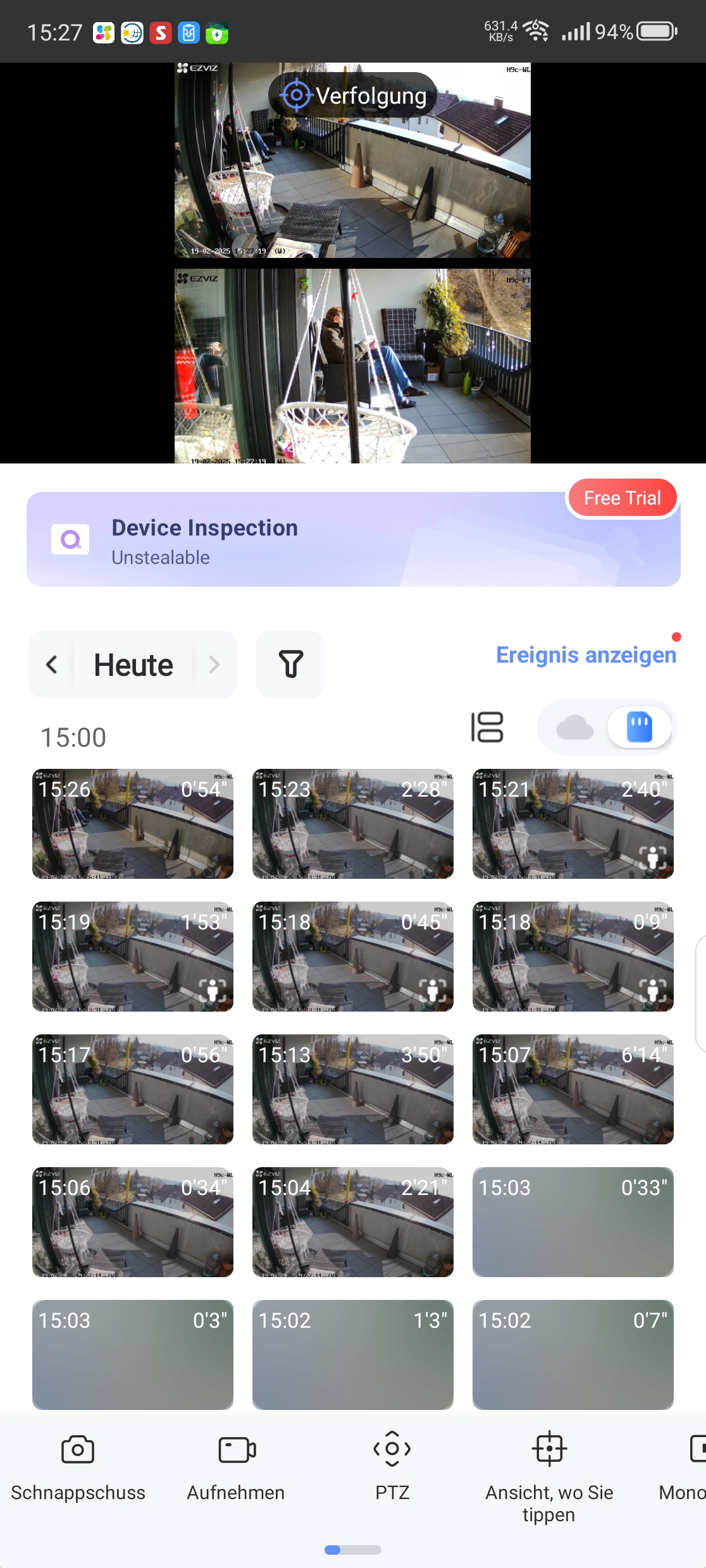Play the 15:23 recording of 2'28"
Screen dimensions: 706x1568
(353, 824)
